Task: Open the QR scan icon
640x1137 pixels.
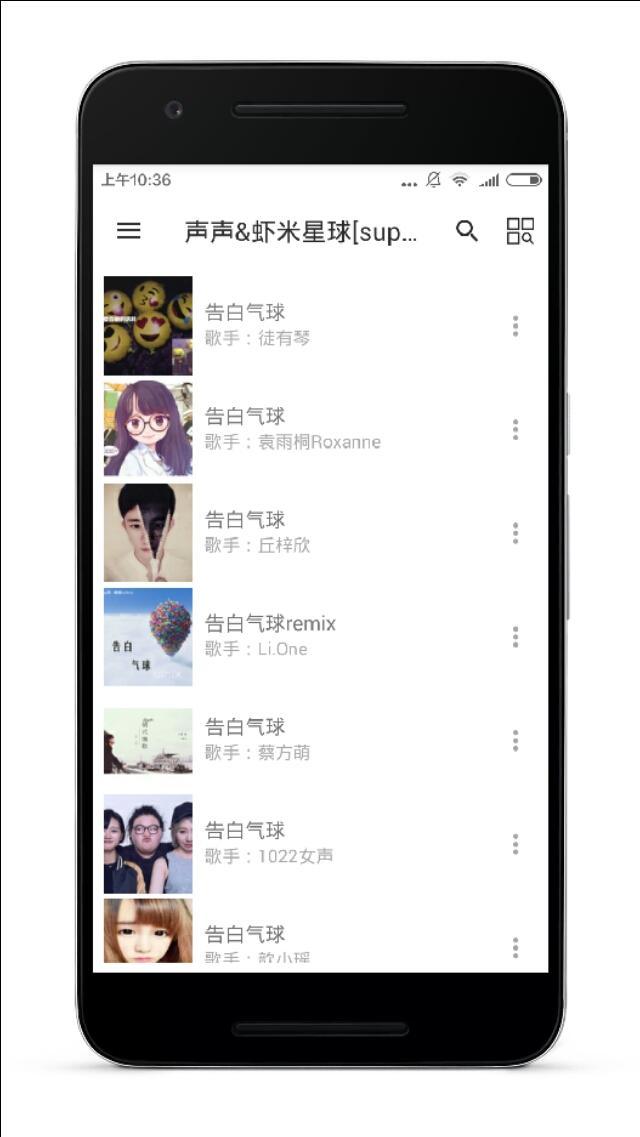Action: (520, 231)
